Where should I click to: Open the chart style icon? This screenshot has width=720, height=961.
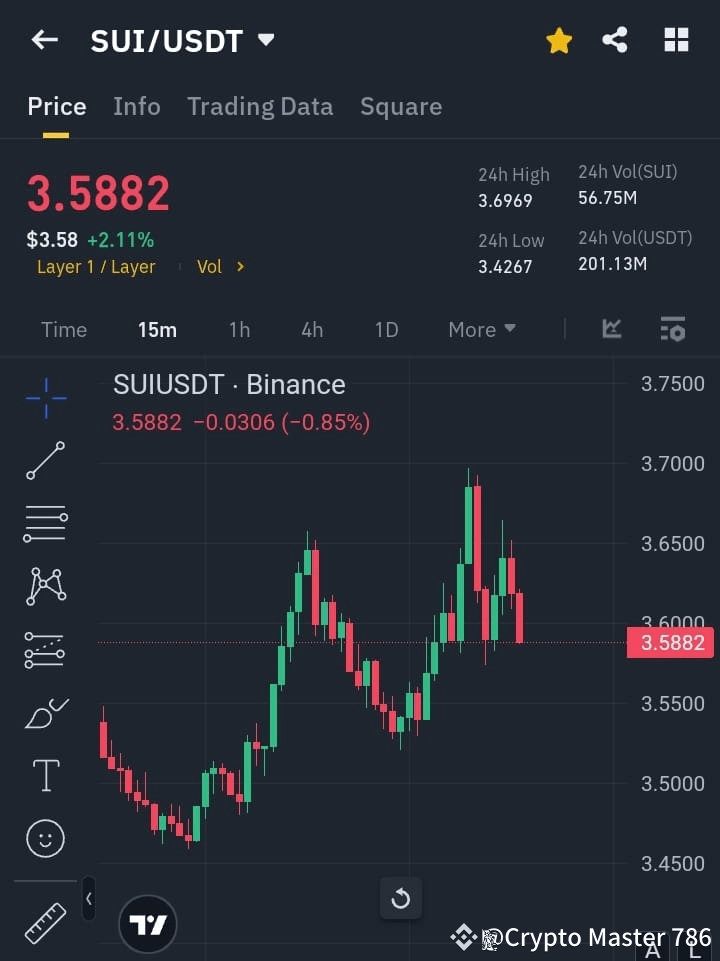pos(611,329)
